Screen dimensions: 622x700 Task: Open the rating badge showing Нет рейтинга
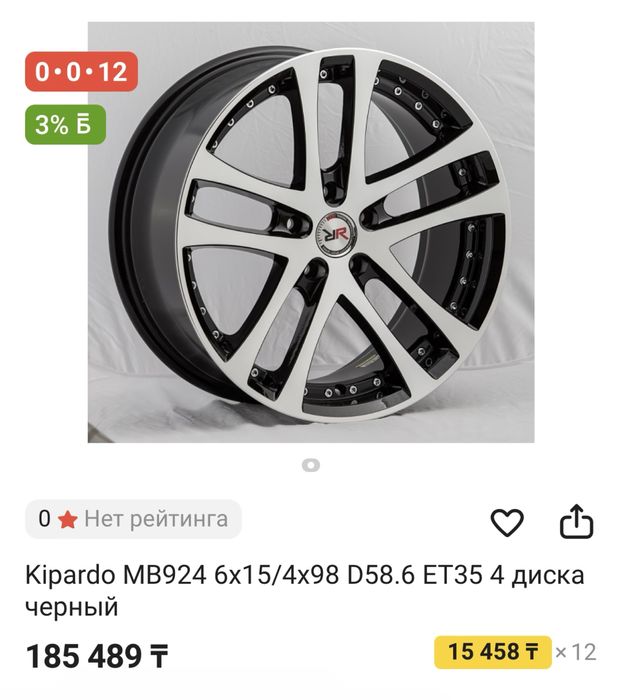point(134,519)
